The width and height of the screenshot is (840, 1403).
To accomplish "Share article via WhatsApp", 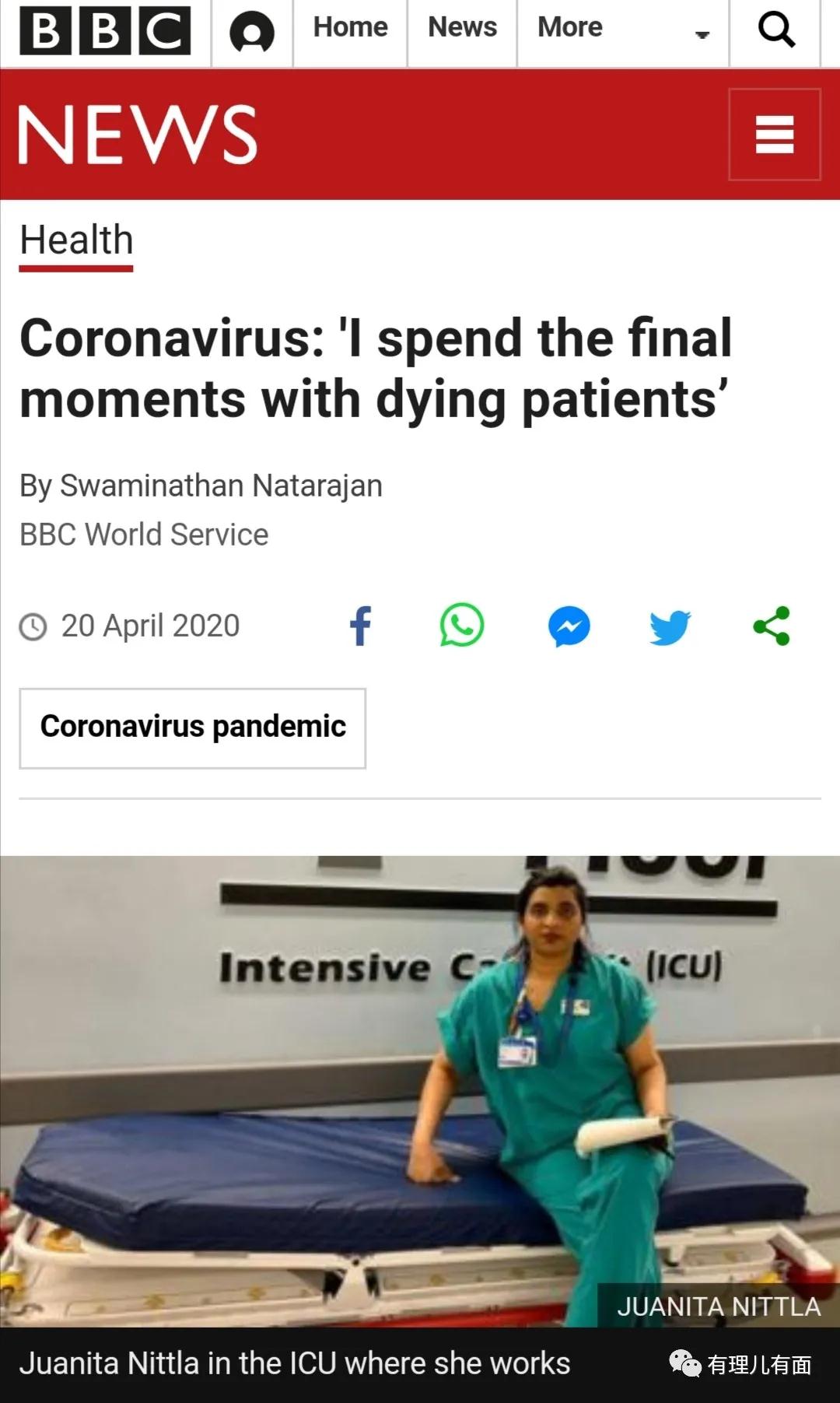I will tap(462, 626).
